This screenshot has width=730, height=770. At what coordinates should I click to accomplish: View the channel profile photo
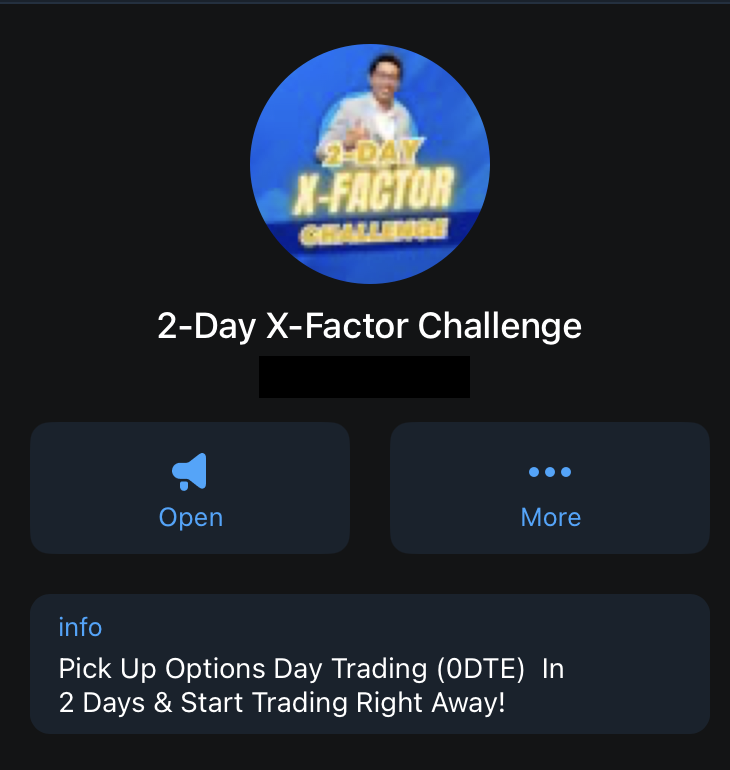pos(369,164)
